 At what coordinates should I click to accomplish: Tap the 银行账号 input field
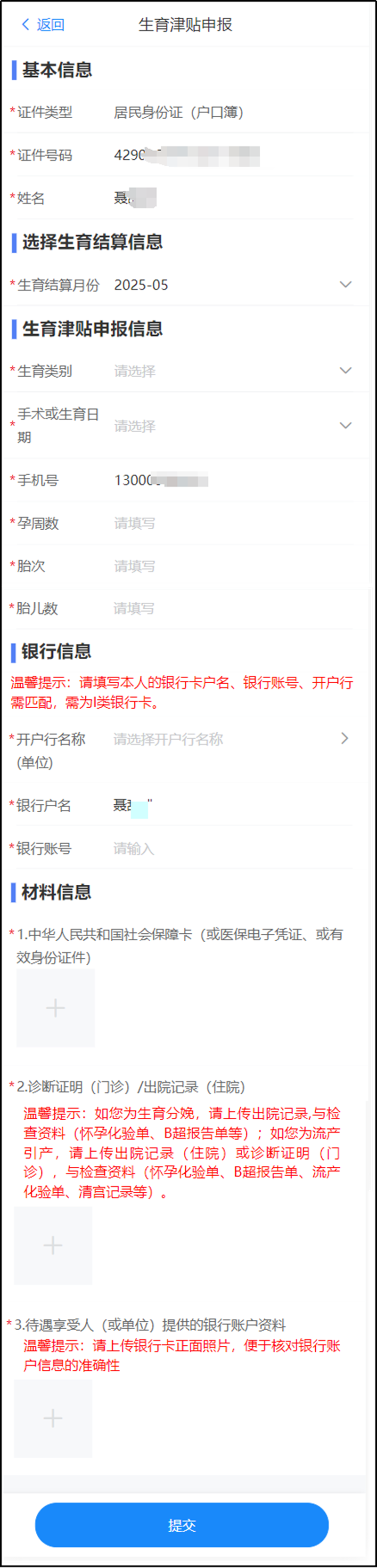[x=231, y=849]
